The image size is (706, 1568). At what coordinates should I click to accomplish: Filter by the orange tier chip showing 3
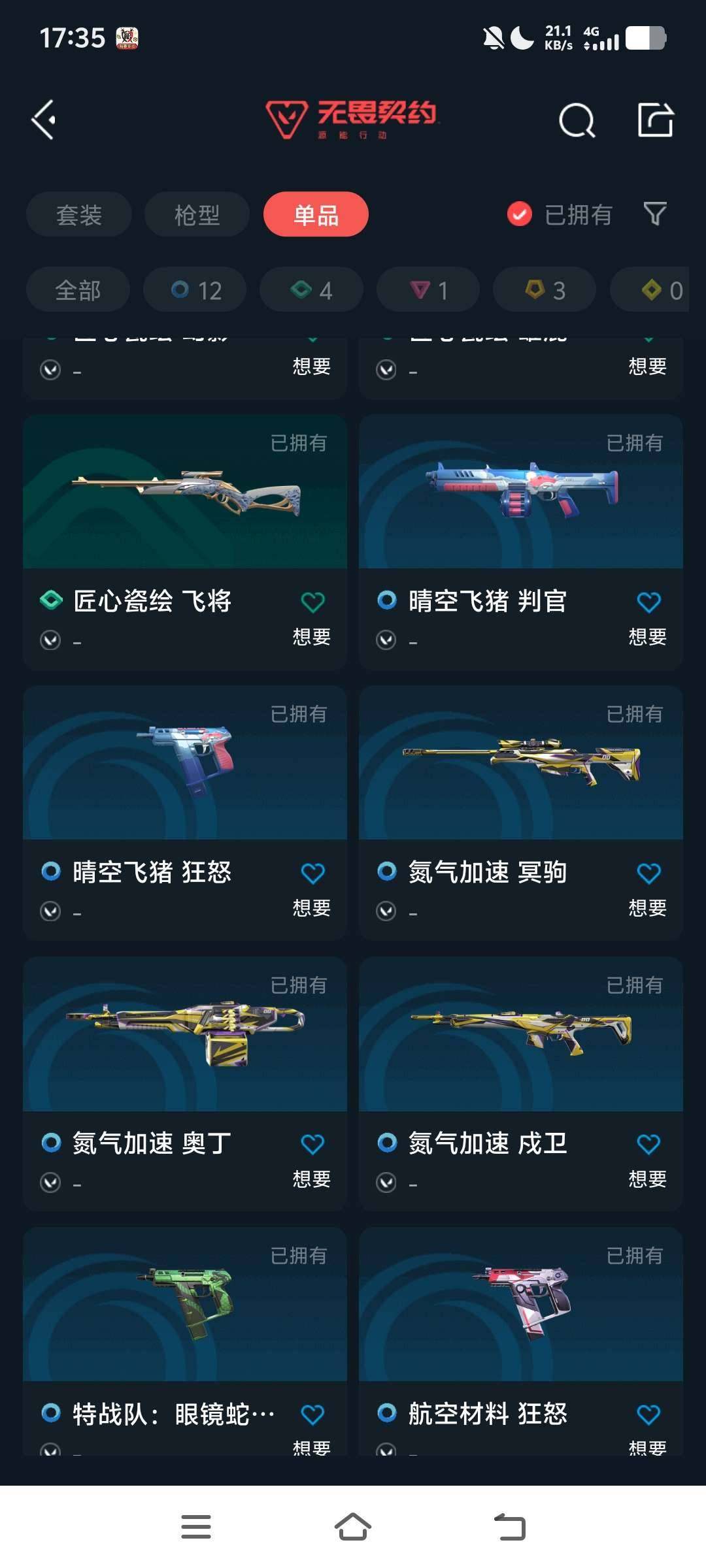point(545,290)
